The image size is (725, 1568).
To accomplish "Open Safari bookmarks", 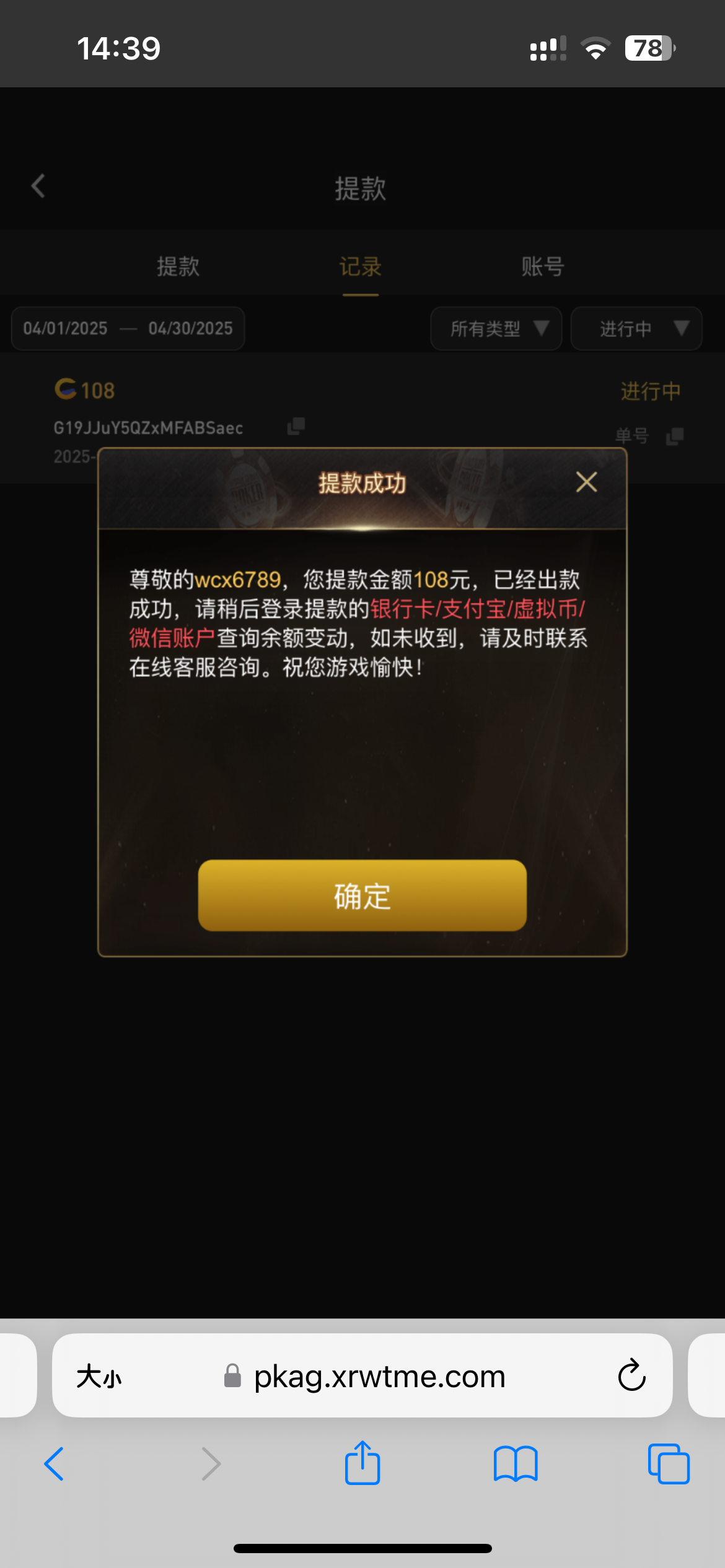I will click(515, 1463).
